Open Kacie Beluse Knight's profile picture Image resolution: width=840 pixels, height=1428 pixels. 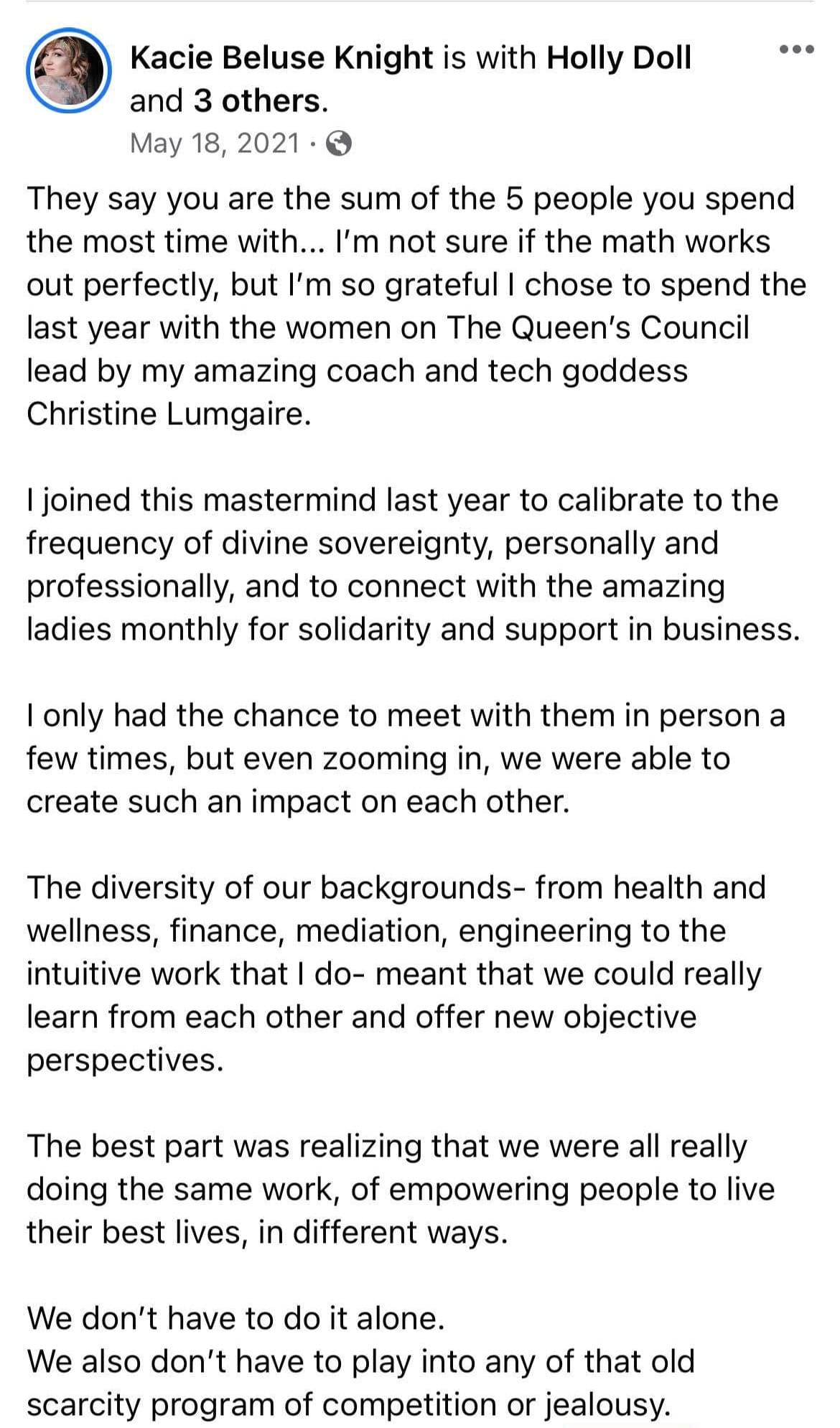pos(68,70)
